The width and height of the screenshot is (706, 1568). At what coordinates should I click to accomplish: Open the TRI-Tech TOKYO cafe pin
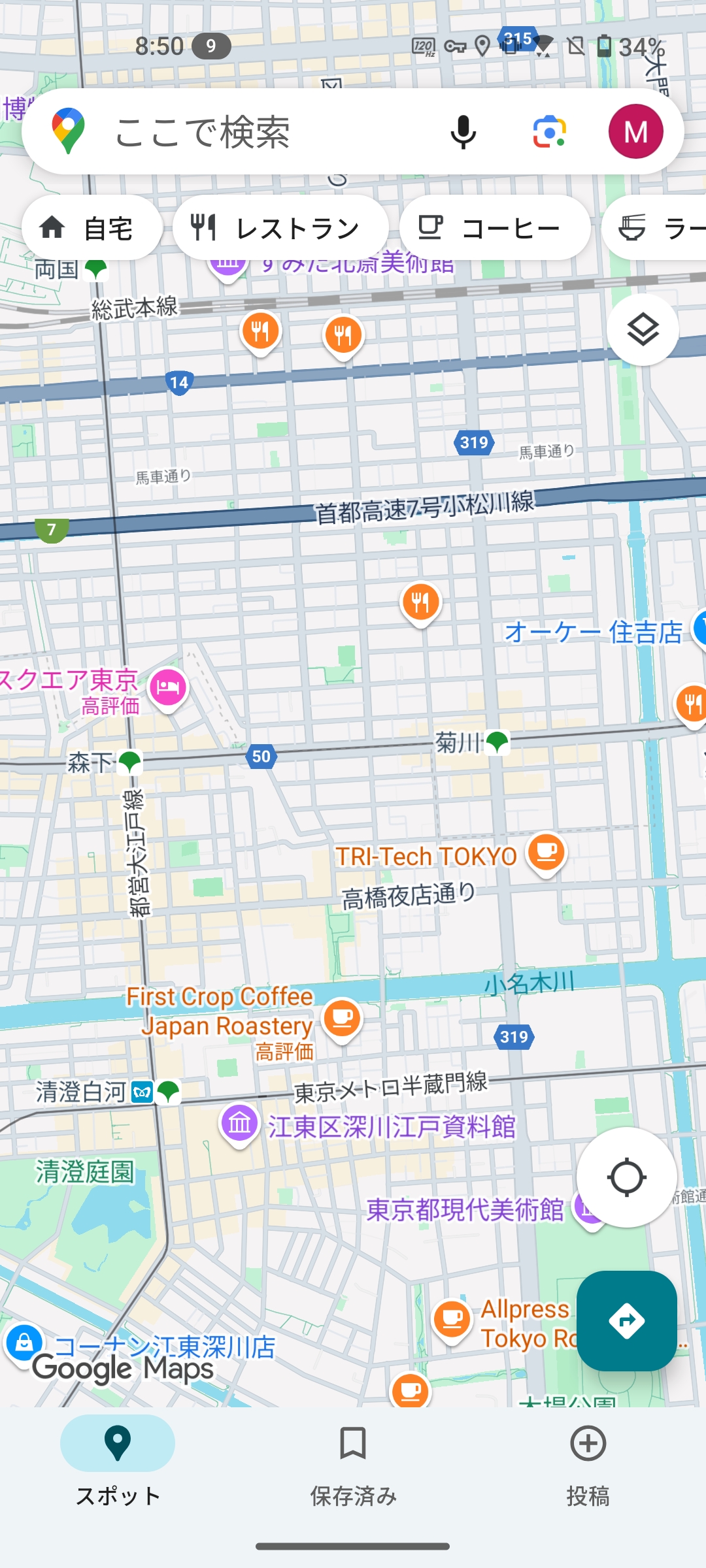546,852
